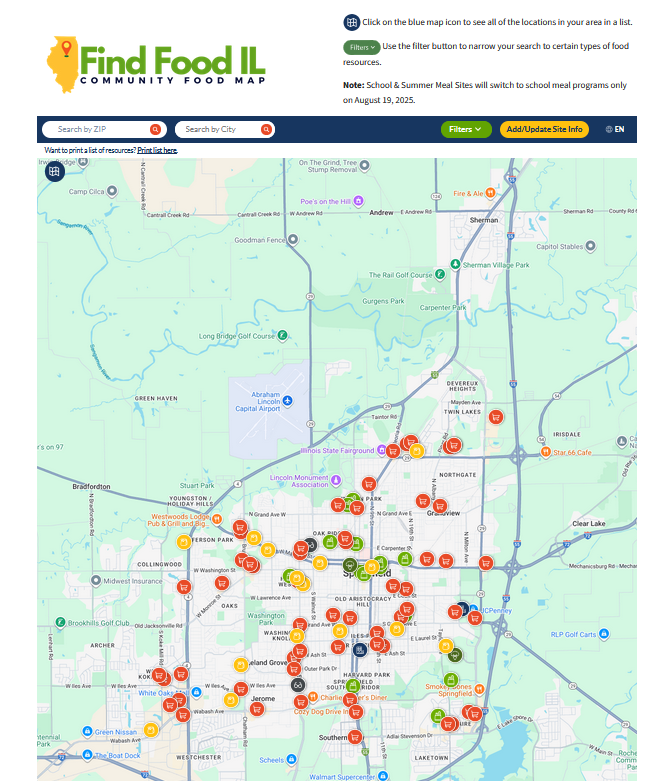The width and height of the screenshot is (645, 781).
Task: Open the Print list here link
Action: point(157,150)
